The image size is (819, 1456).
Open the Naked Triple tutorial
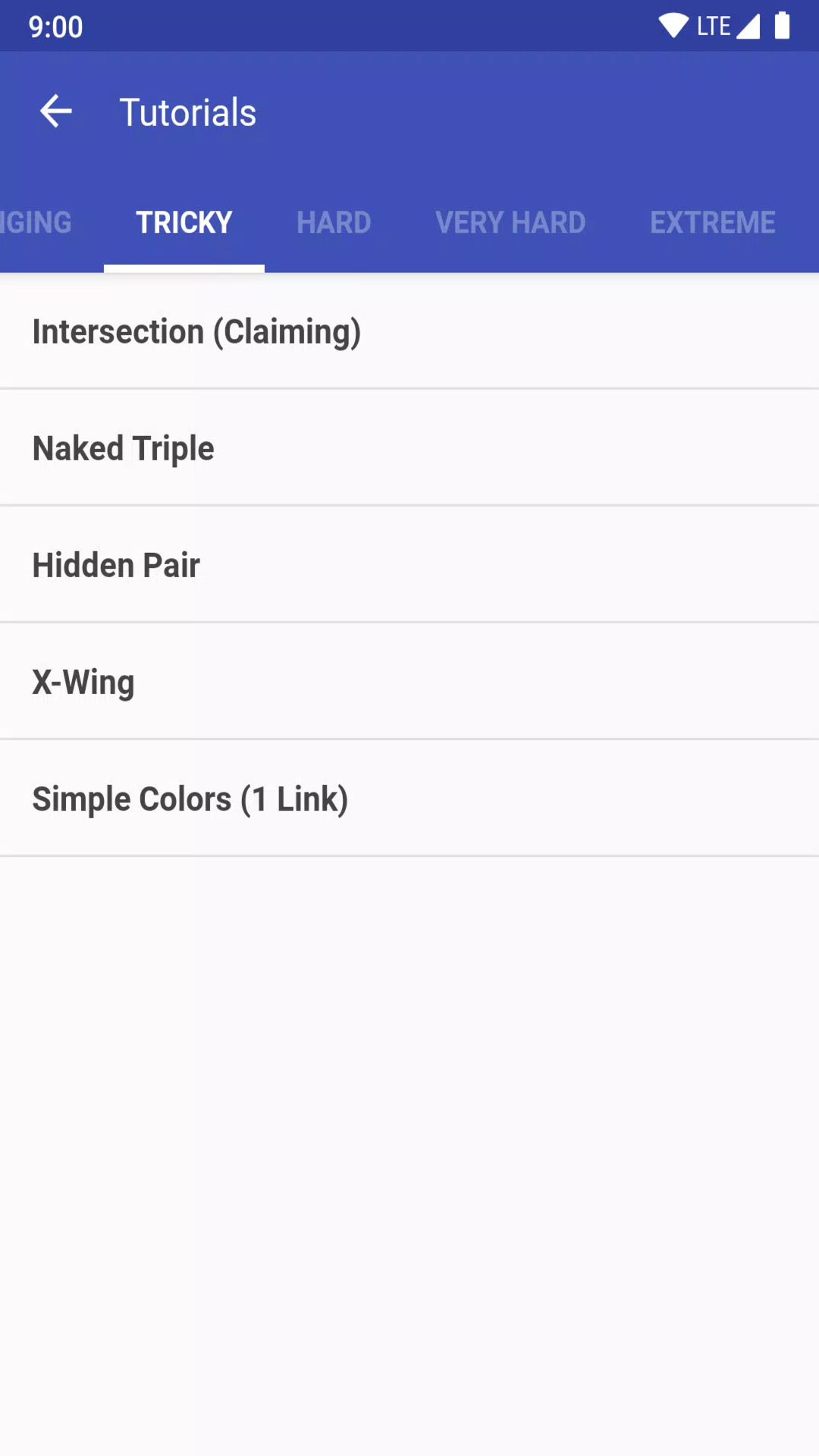(x=409, y=448)
